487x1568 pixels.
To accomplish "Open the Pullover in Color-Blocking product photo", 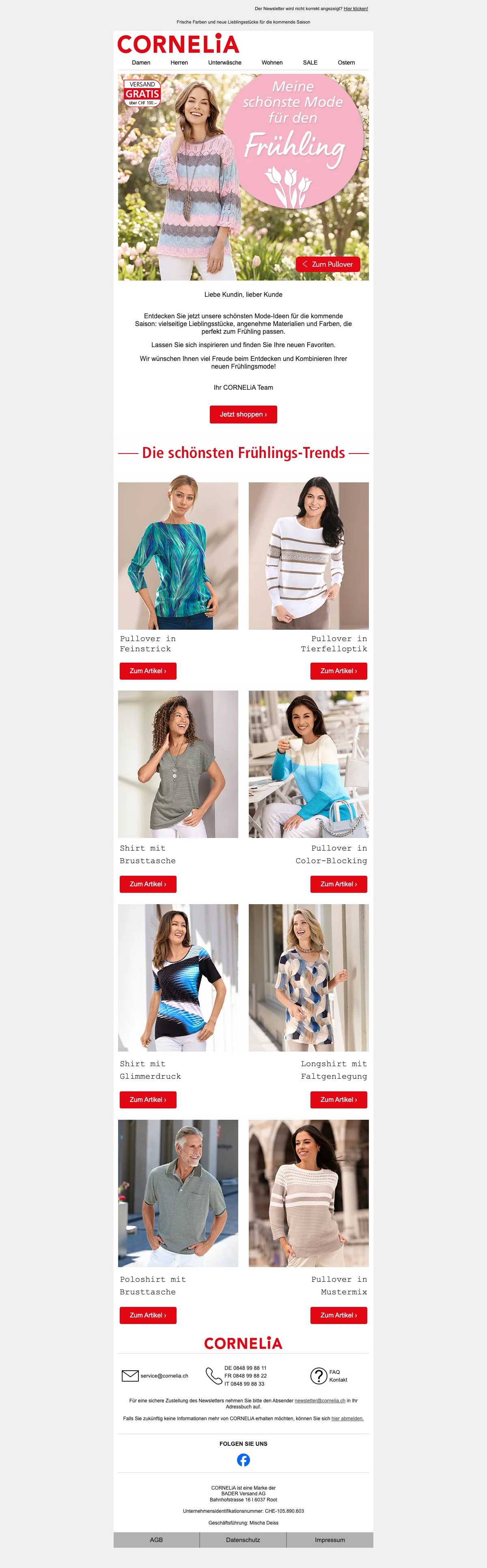I will click(308, 764).
